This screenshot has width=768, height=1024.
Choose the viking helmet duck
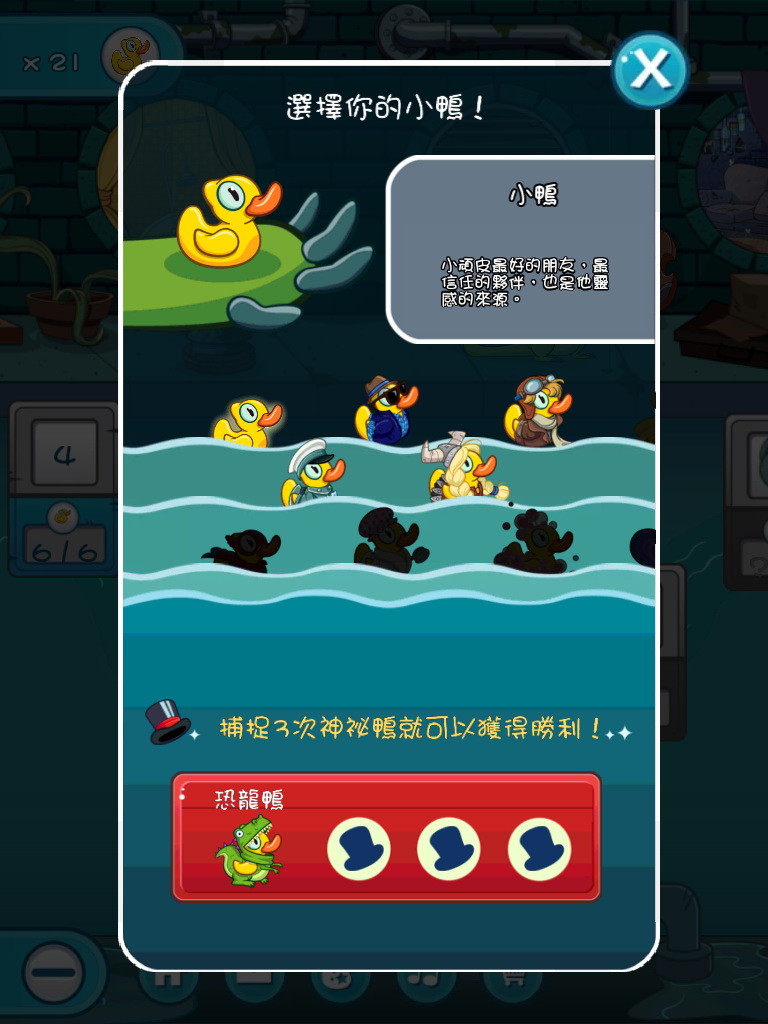[462, 468]
